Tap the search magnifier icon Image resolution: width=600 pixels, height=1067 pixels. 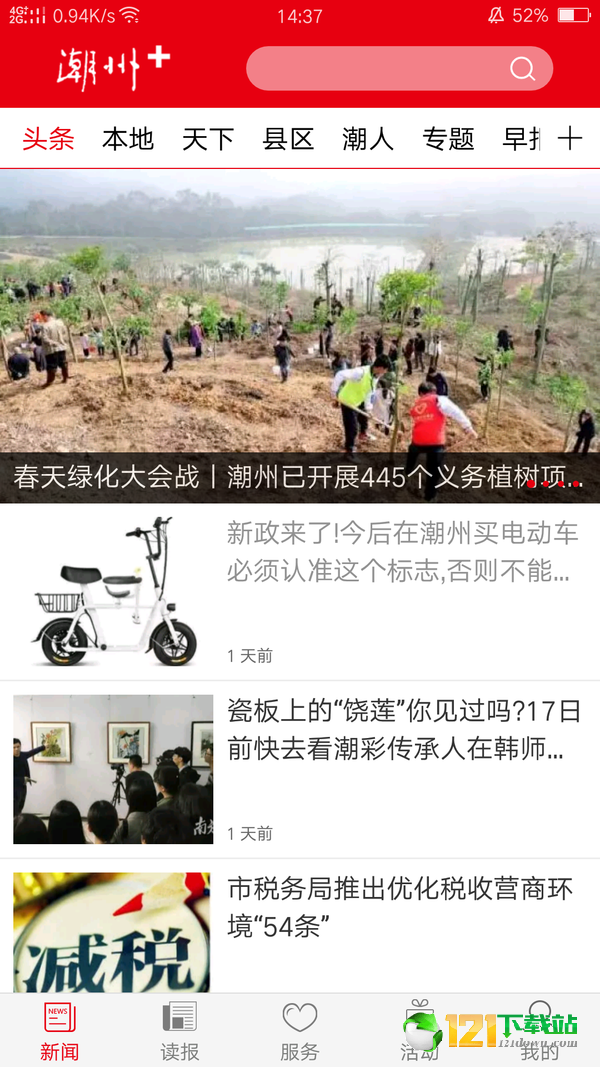click(522, 68)
